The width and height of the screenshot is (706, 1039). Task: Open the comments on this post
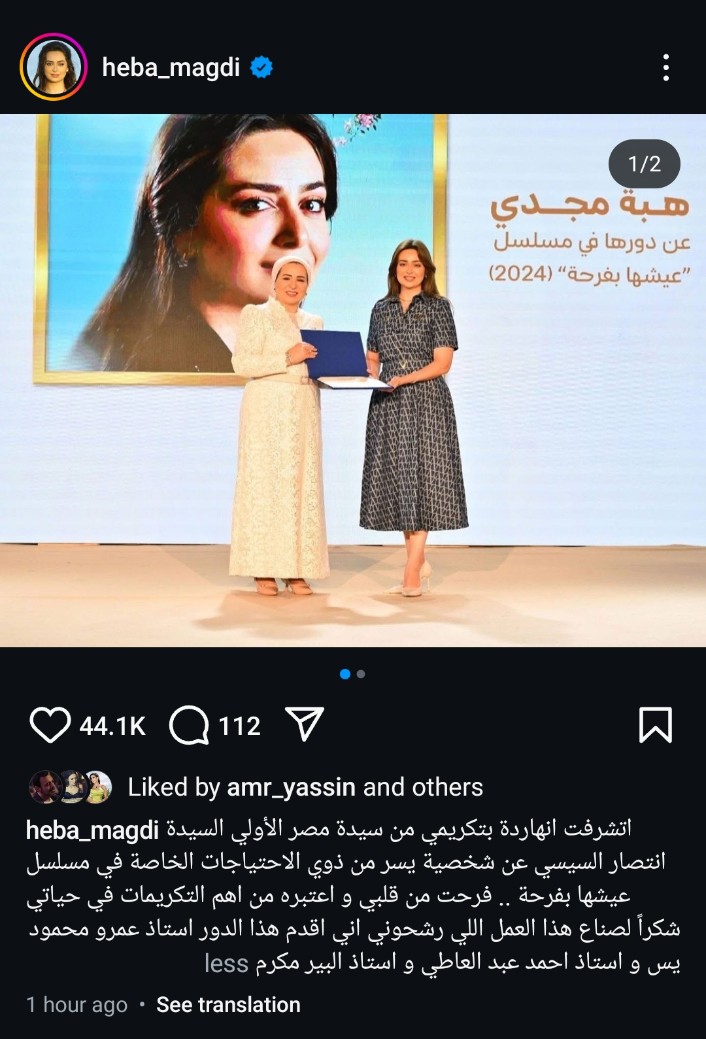click(189, 725)
